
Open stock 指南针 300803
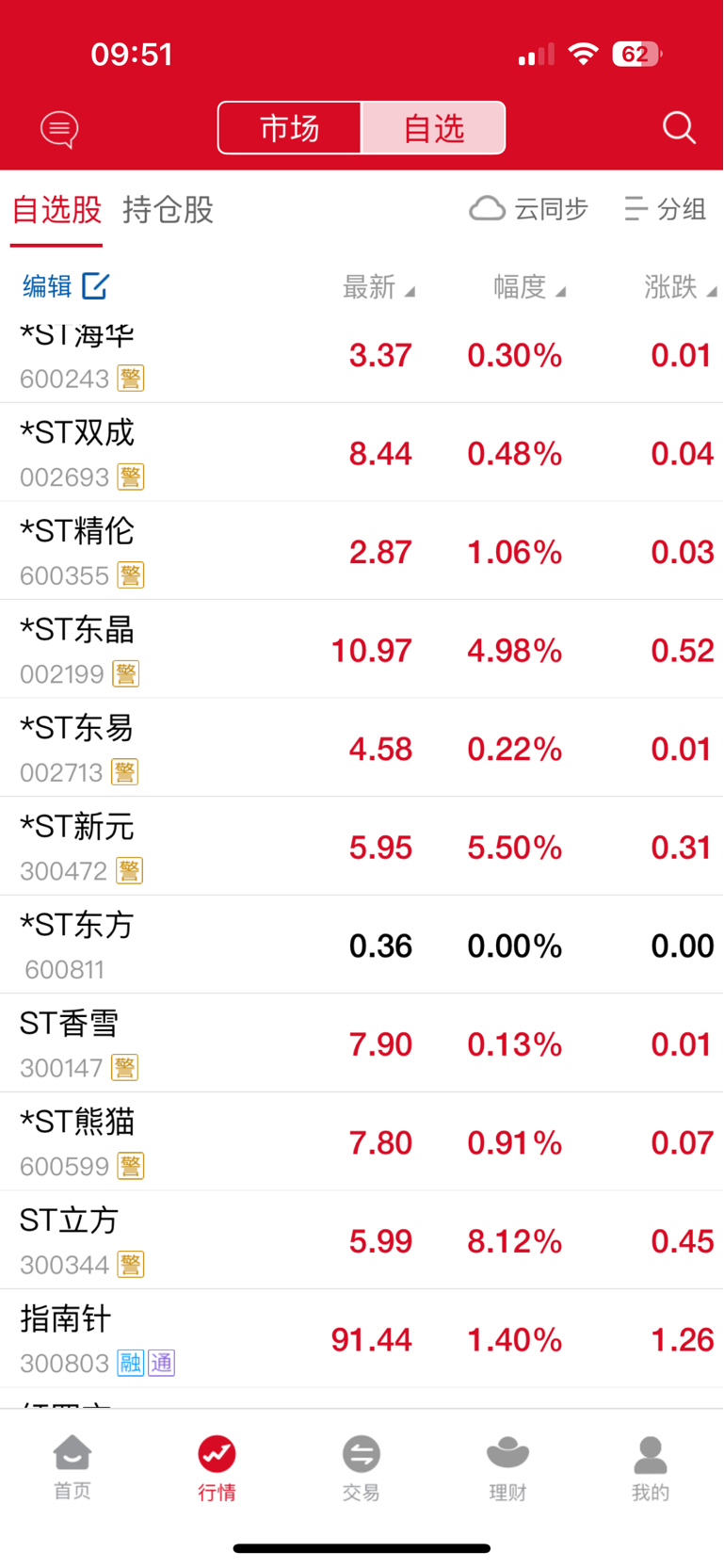(x=362, y=1338)
